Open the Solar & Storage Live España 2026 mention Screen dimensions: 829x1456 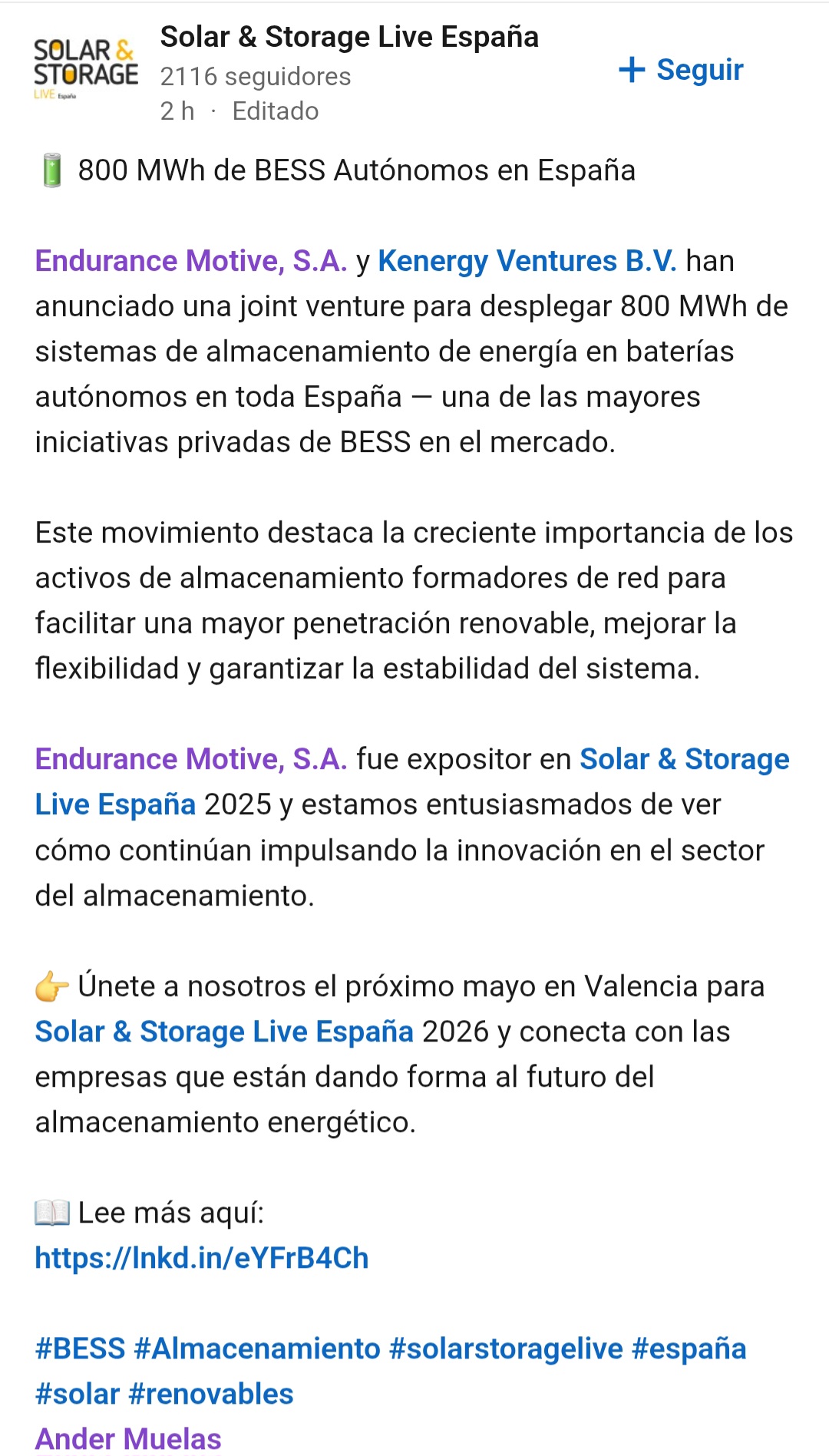click(x=224, y=1032)
